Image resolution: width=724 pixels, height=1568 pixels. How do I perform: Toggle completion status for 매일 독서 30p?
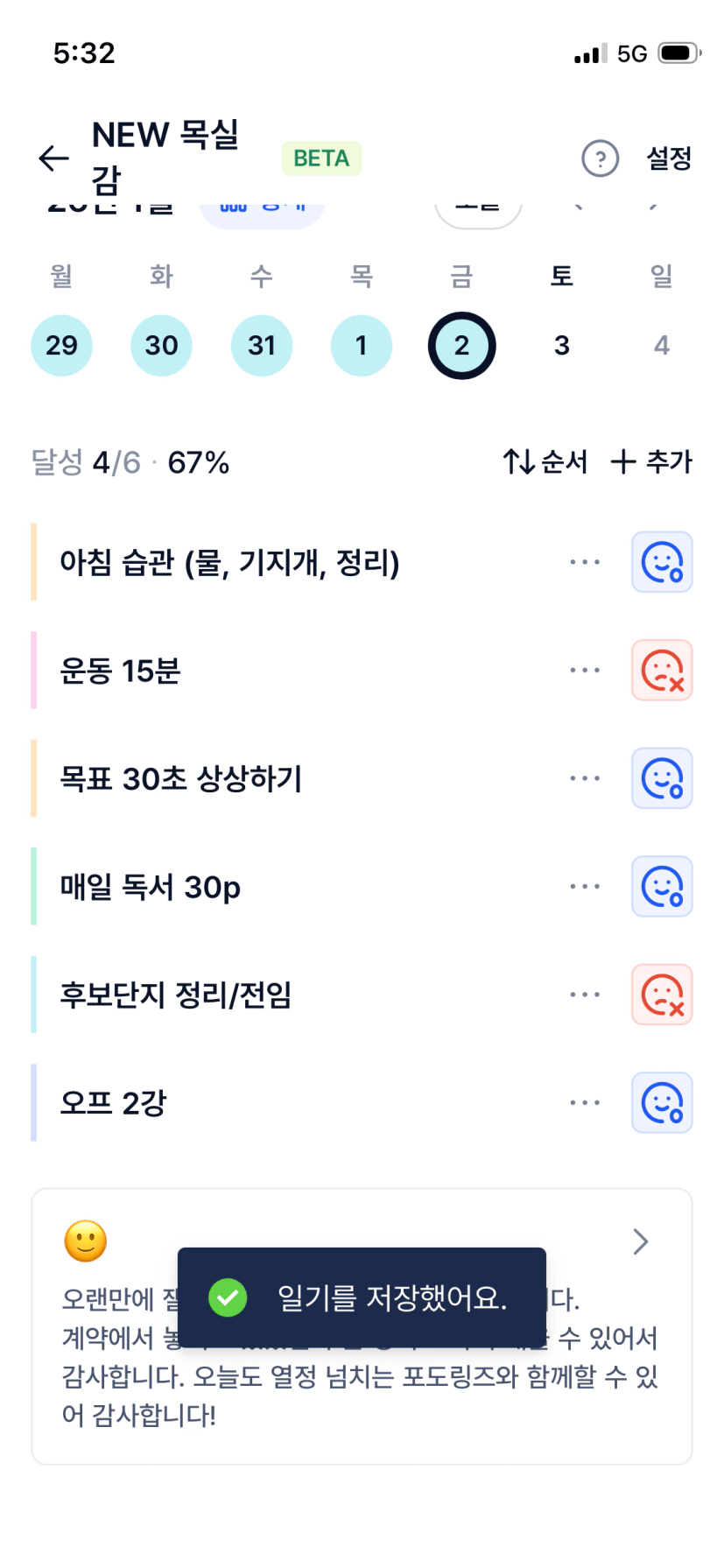tap(662, 887)
